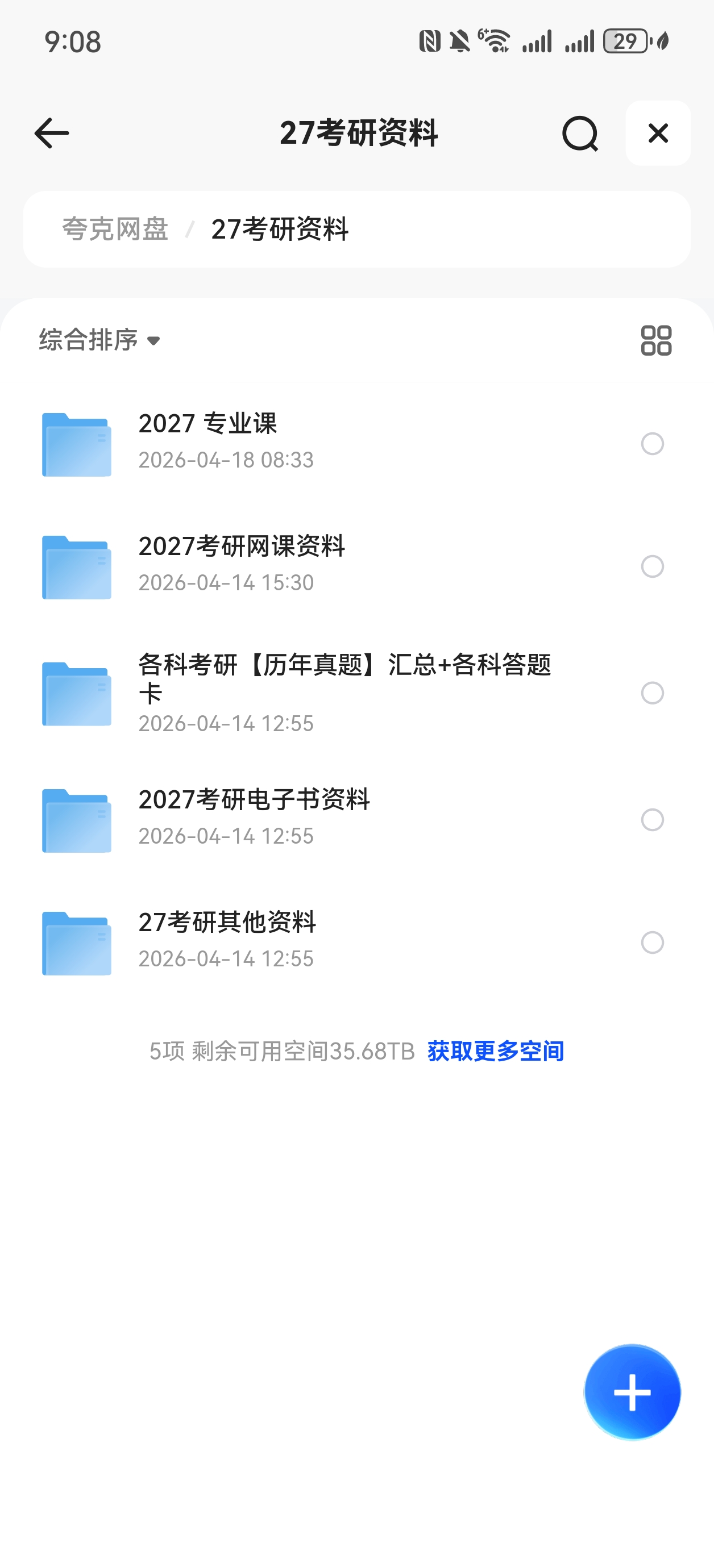Check the 27考研其他资料 selection circle
Image resolution: width=714 pixels, height=1568 pixels.
pyautogui.click(x=653, y=943)
